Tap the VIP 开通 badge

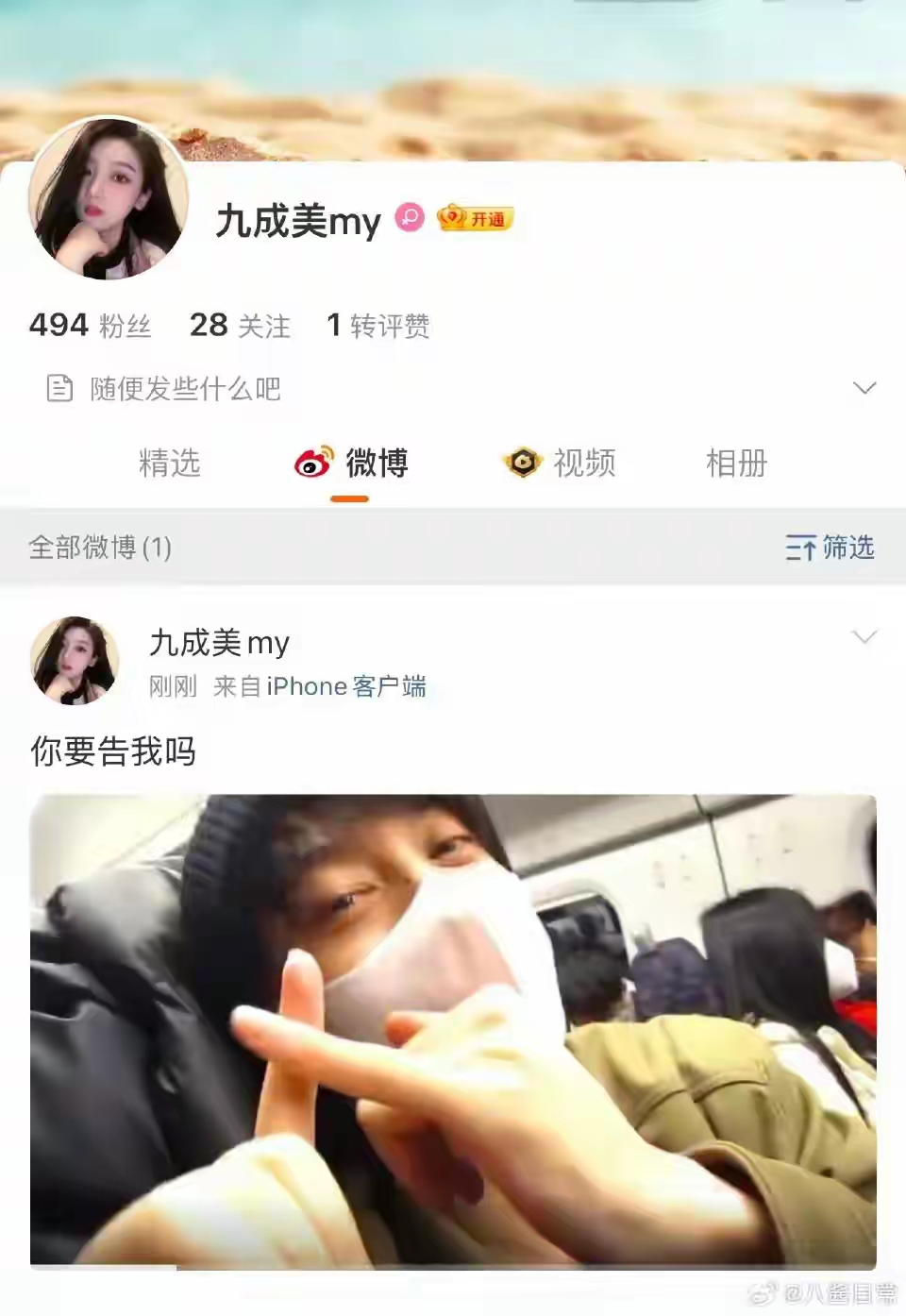tap(475, 219)
